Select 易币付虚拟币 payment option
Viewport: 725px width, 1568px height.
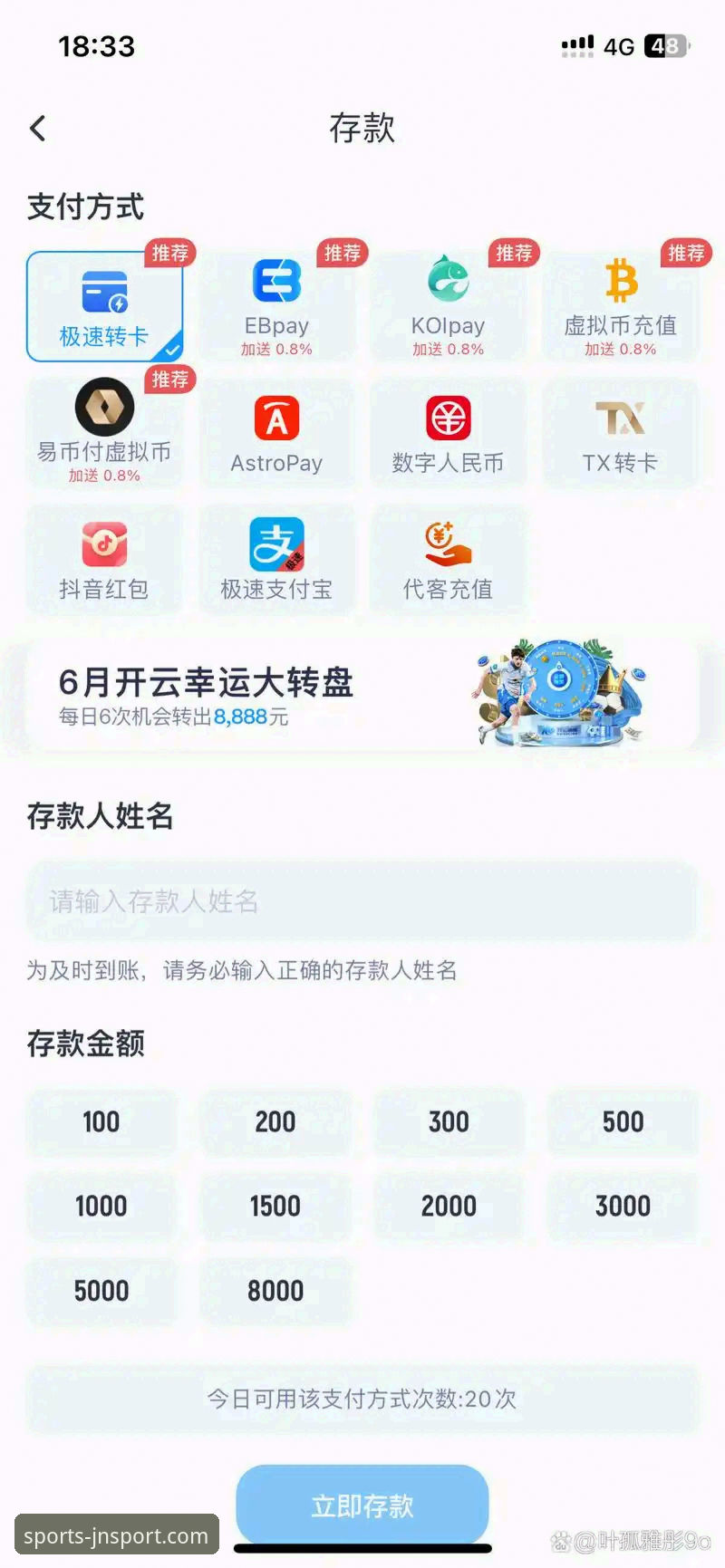pyautogui.click(x=104, y=432)
